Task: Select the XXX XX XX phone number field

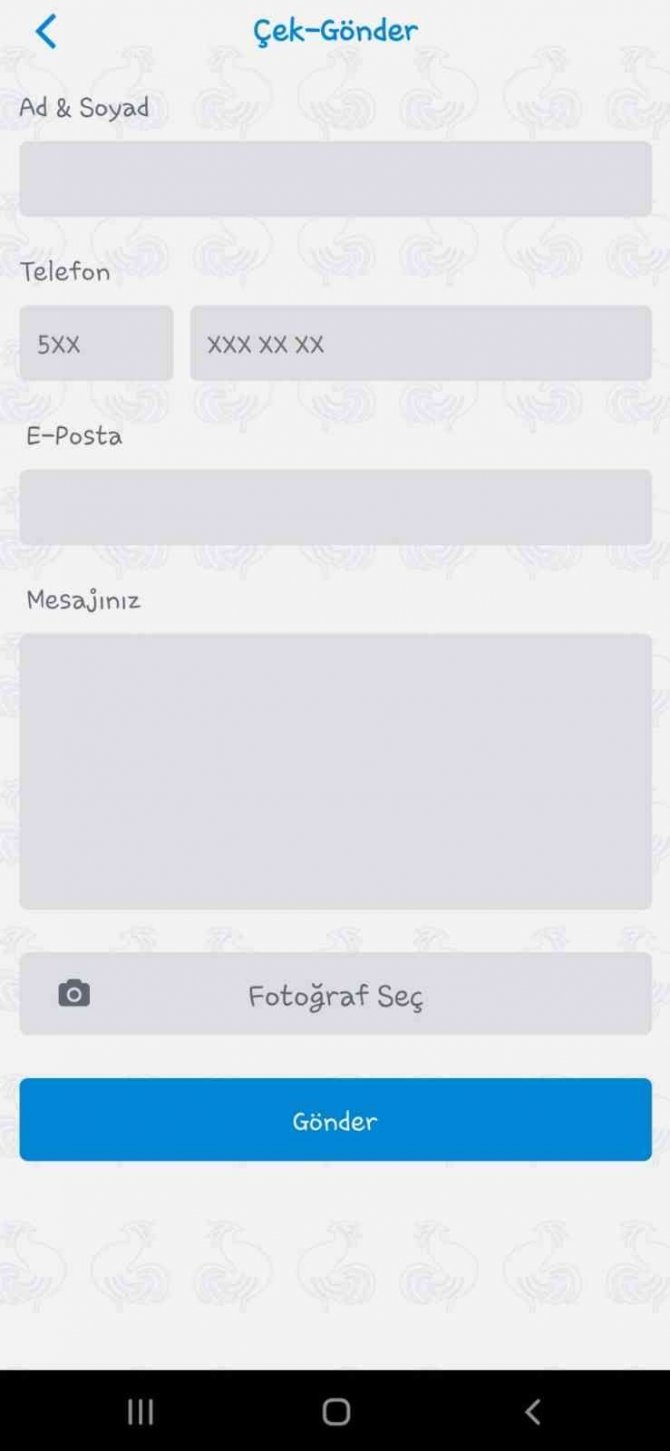Action: point(420,343)
